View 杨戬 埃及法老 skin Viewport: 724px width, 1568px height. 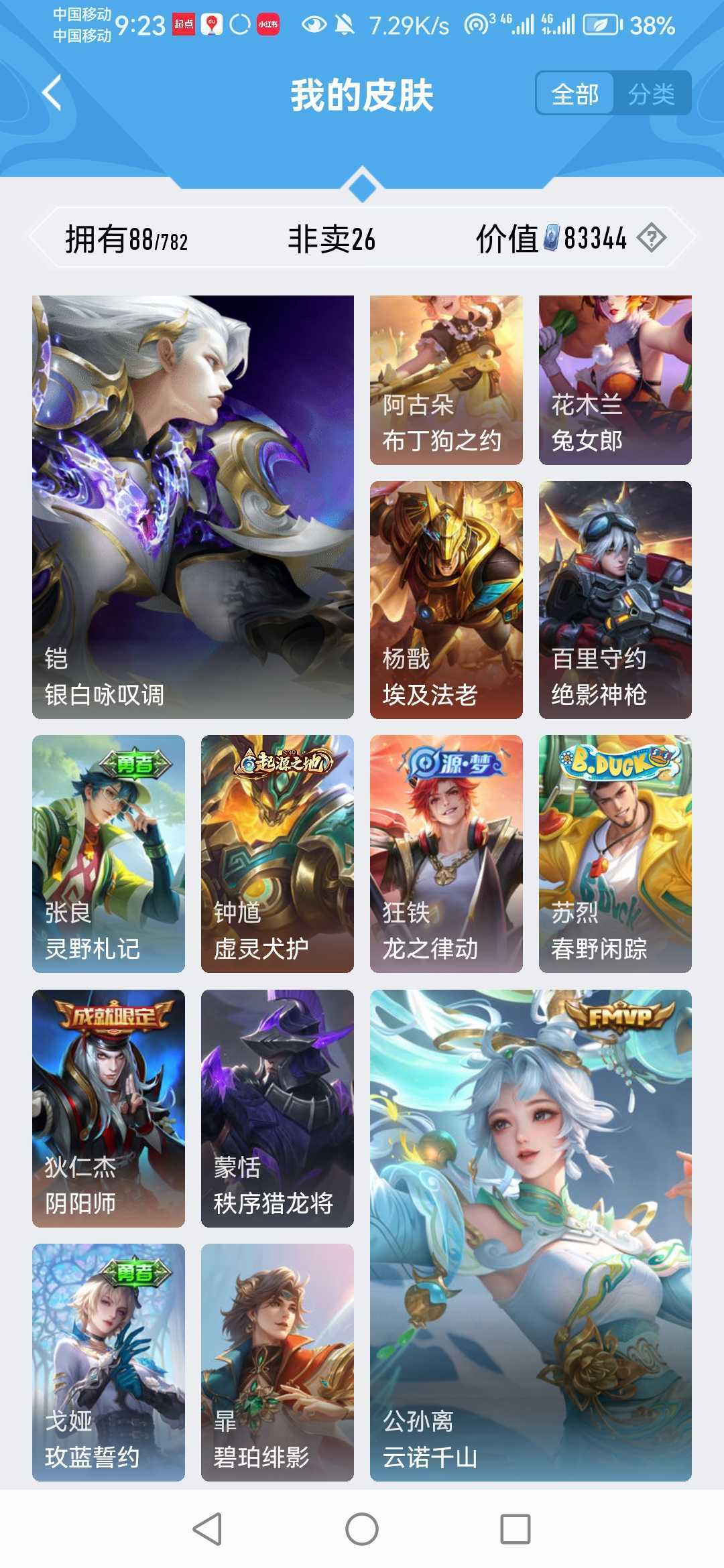pos(446,600)
